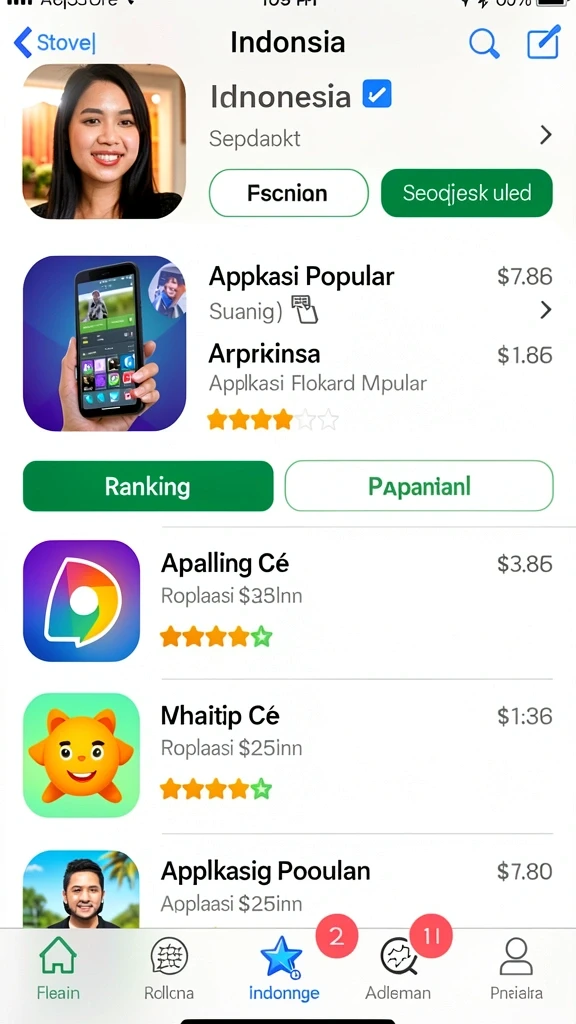
Task: Open the Applkasig Pooulan app row
Action: click(288, 887)
